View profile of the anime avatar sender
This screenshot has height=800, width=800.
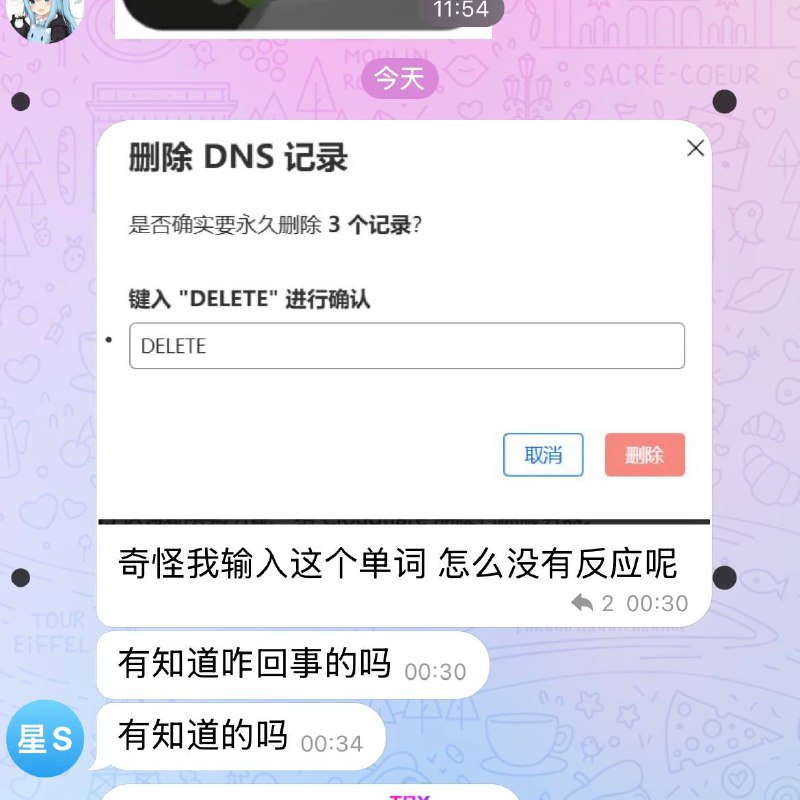(x=42, y=18)
